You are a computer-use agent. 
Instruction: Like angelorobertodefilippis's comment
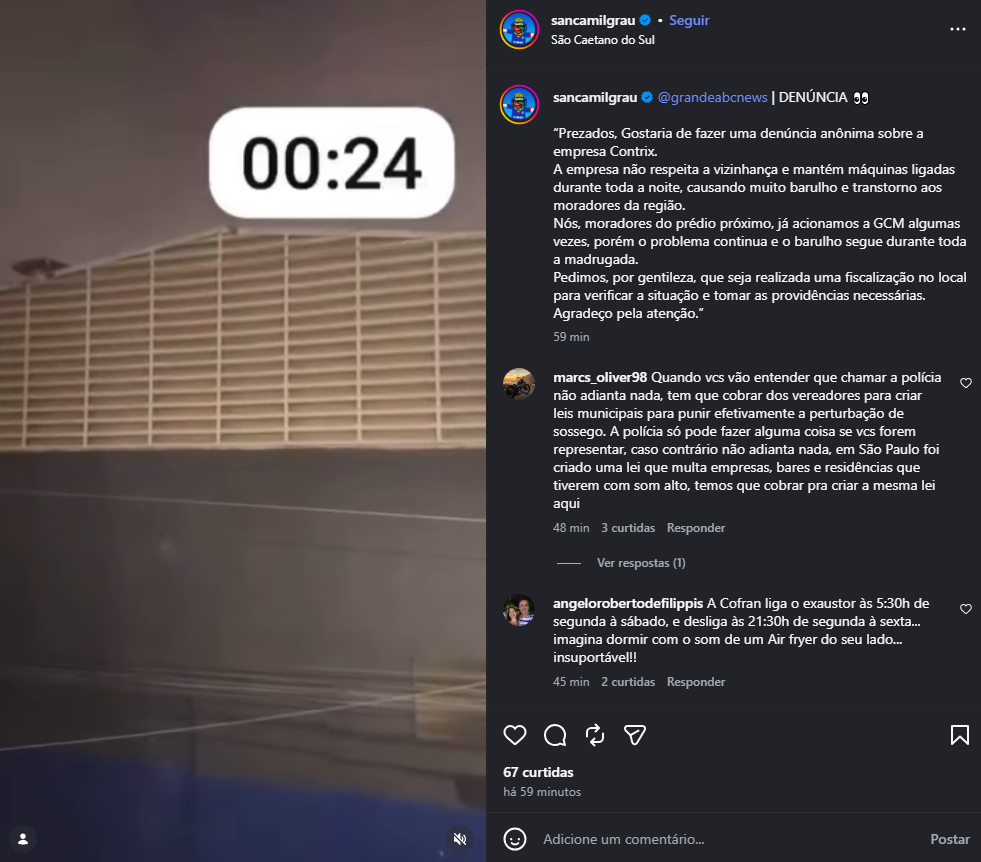(965, 609)
